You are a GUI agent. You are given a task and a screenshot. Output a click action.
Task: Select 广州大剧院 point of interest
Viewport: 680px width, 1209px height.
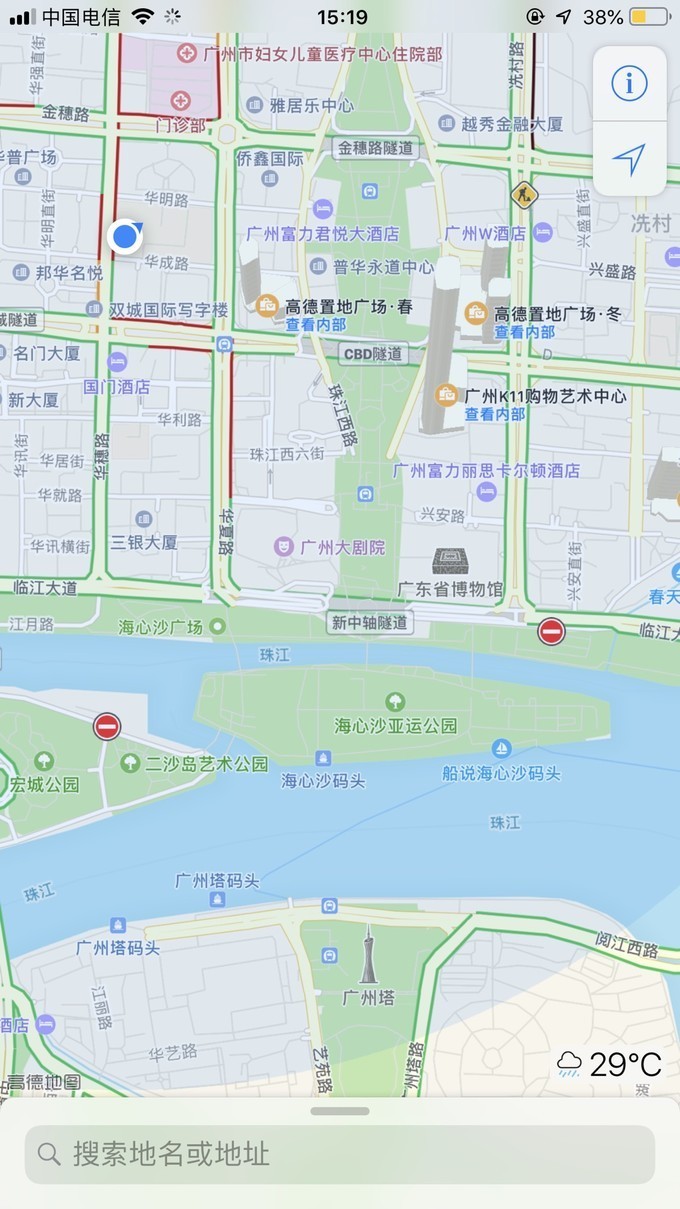coord(284,547)
